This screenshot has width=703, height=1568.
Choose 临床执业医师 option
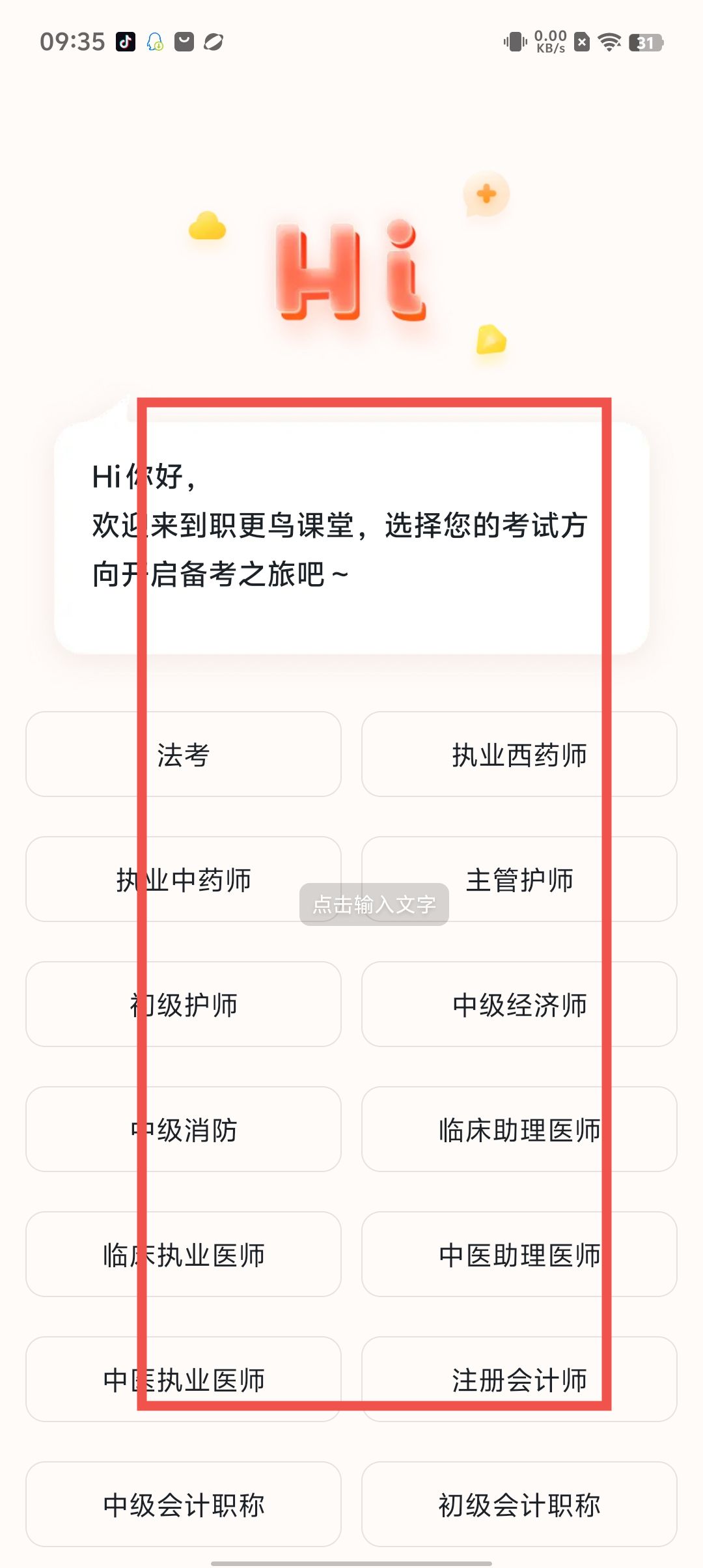point(184,1254)
